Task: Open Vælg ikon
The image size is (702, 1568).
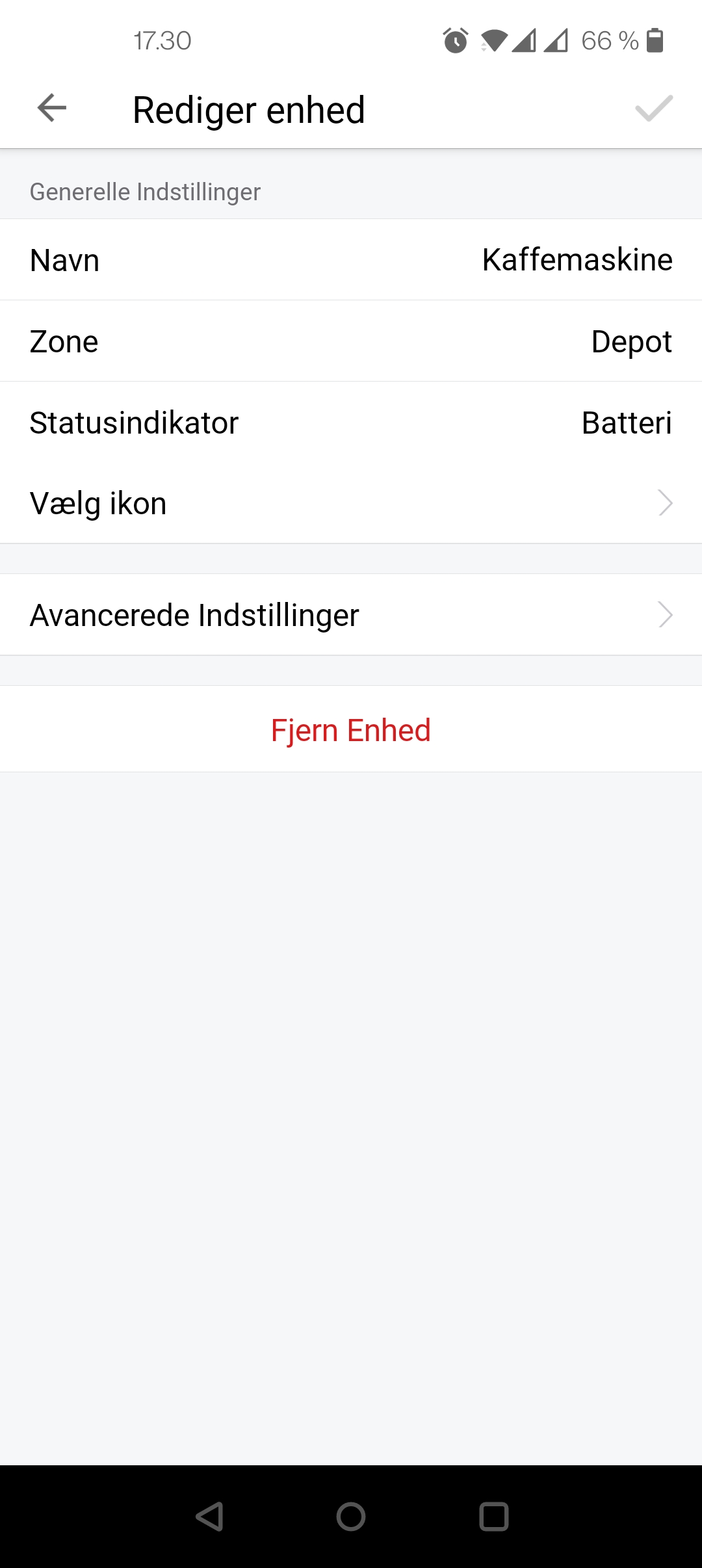Action: coord(351,503)
